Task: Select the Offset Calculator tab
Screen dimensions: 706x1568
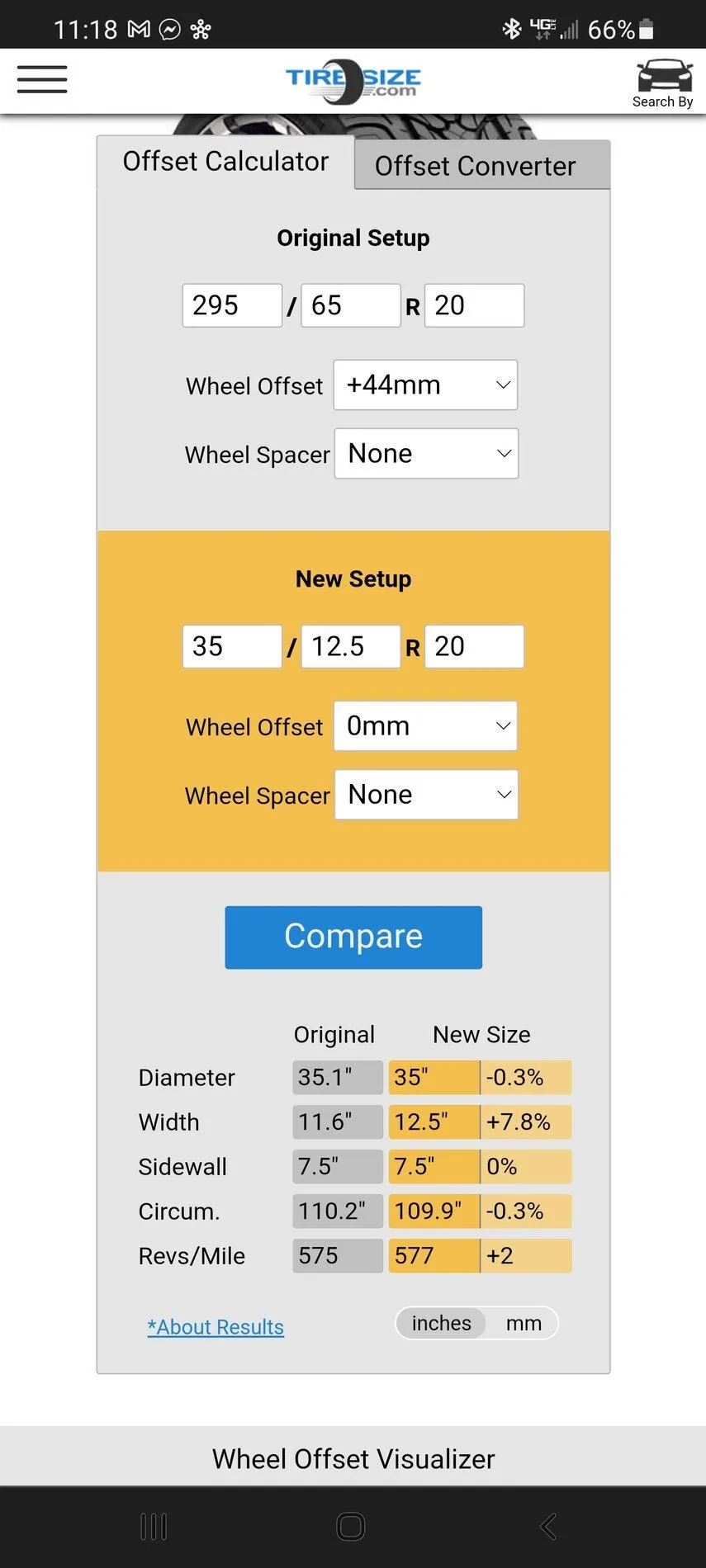Action: [x=225, y=162]
